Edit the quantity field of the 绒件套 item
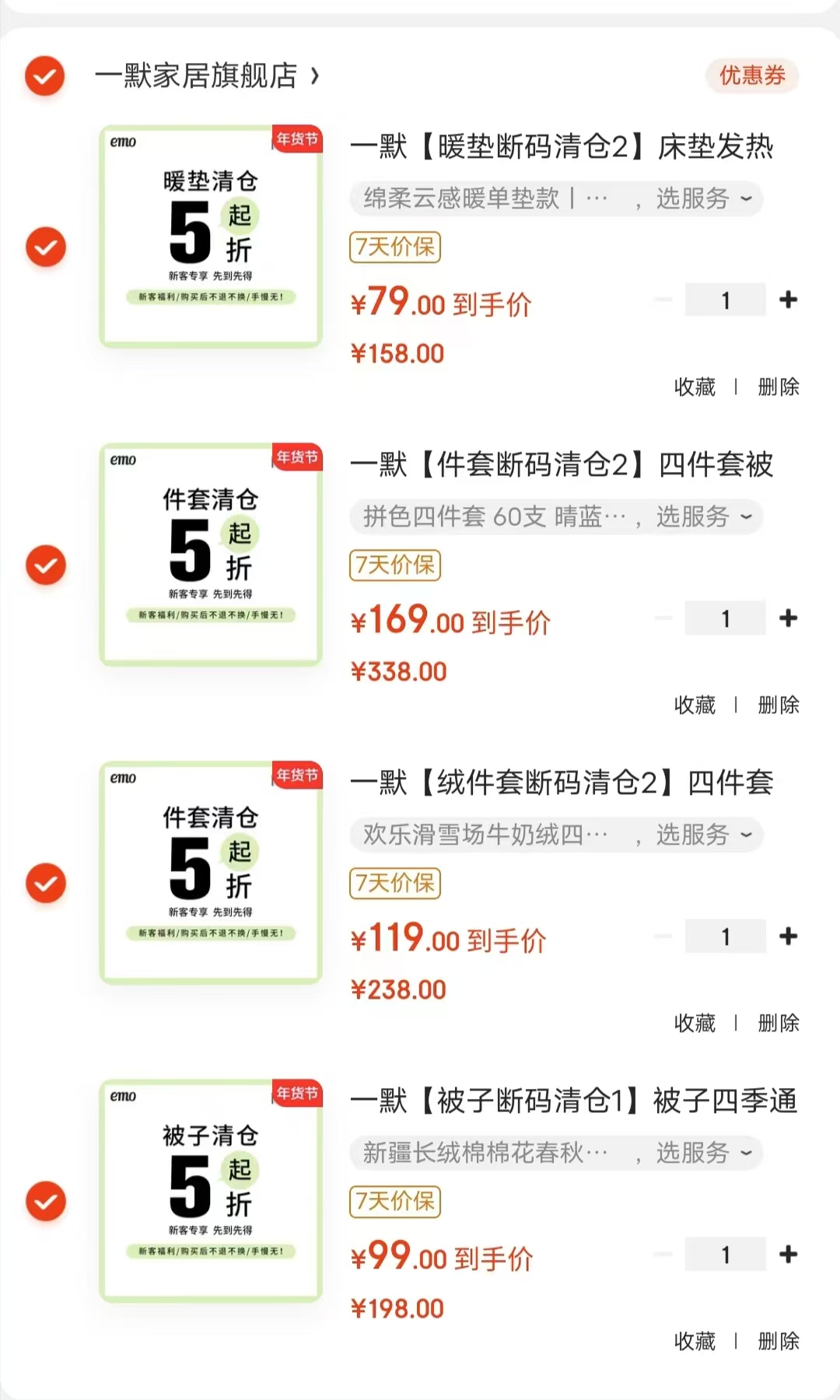 pyautogui.click(x=725, y=936)
